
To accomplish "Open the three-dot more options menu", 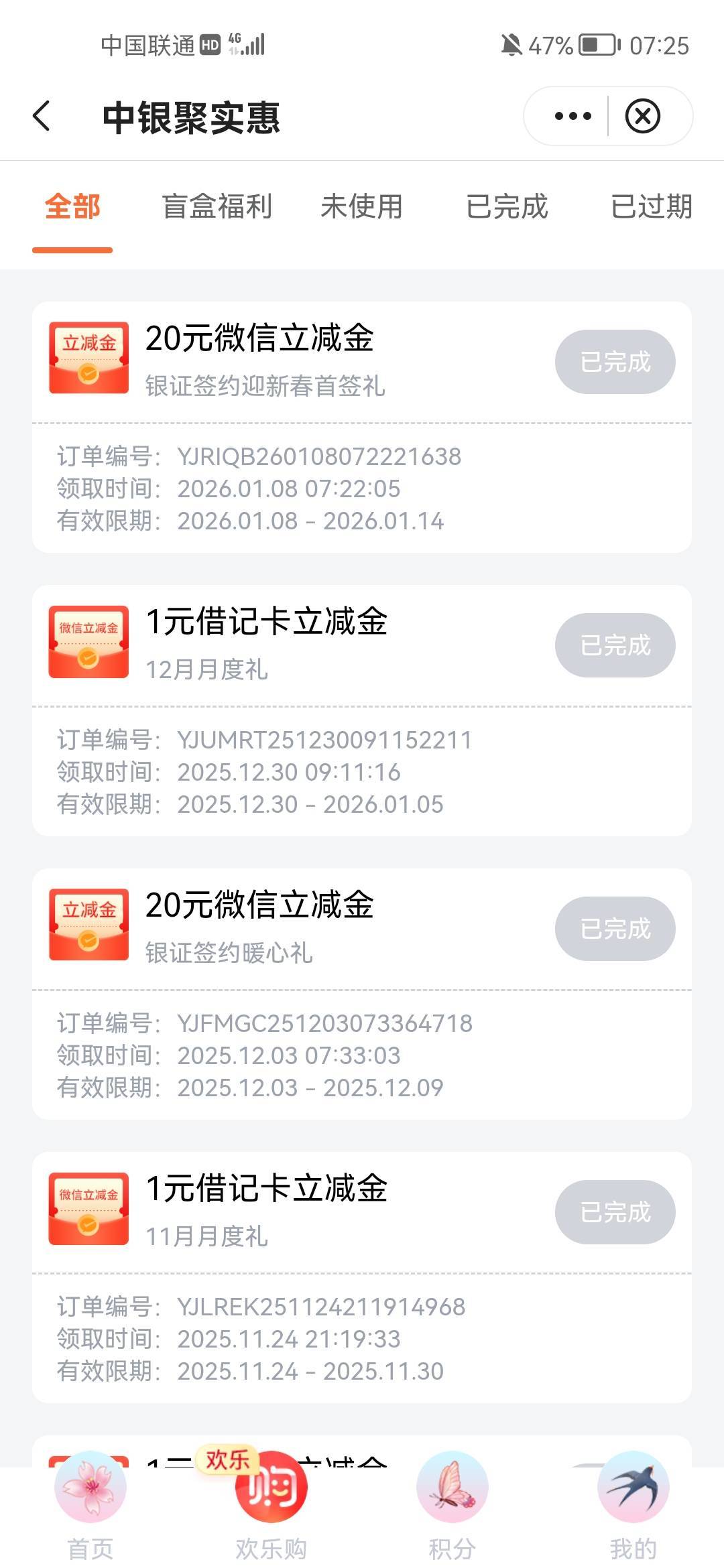I will tap(572, 116).
